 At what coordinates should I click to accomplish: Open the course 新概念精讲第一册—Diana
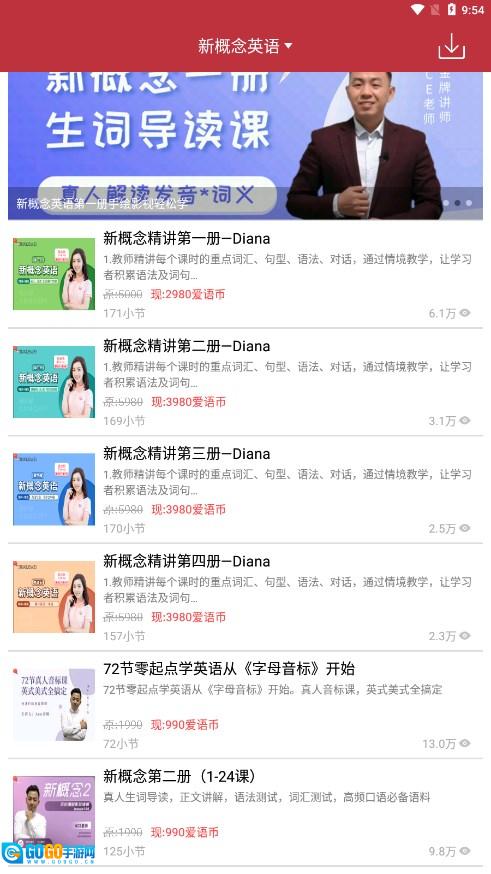point(245,274)
